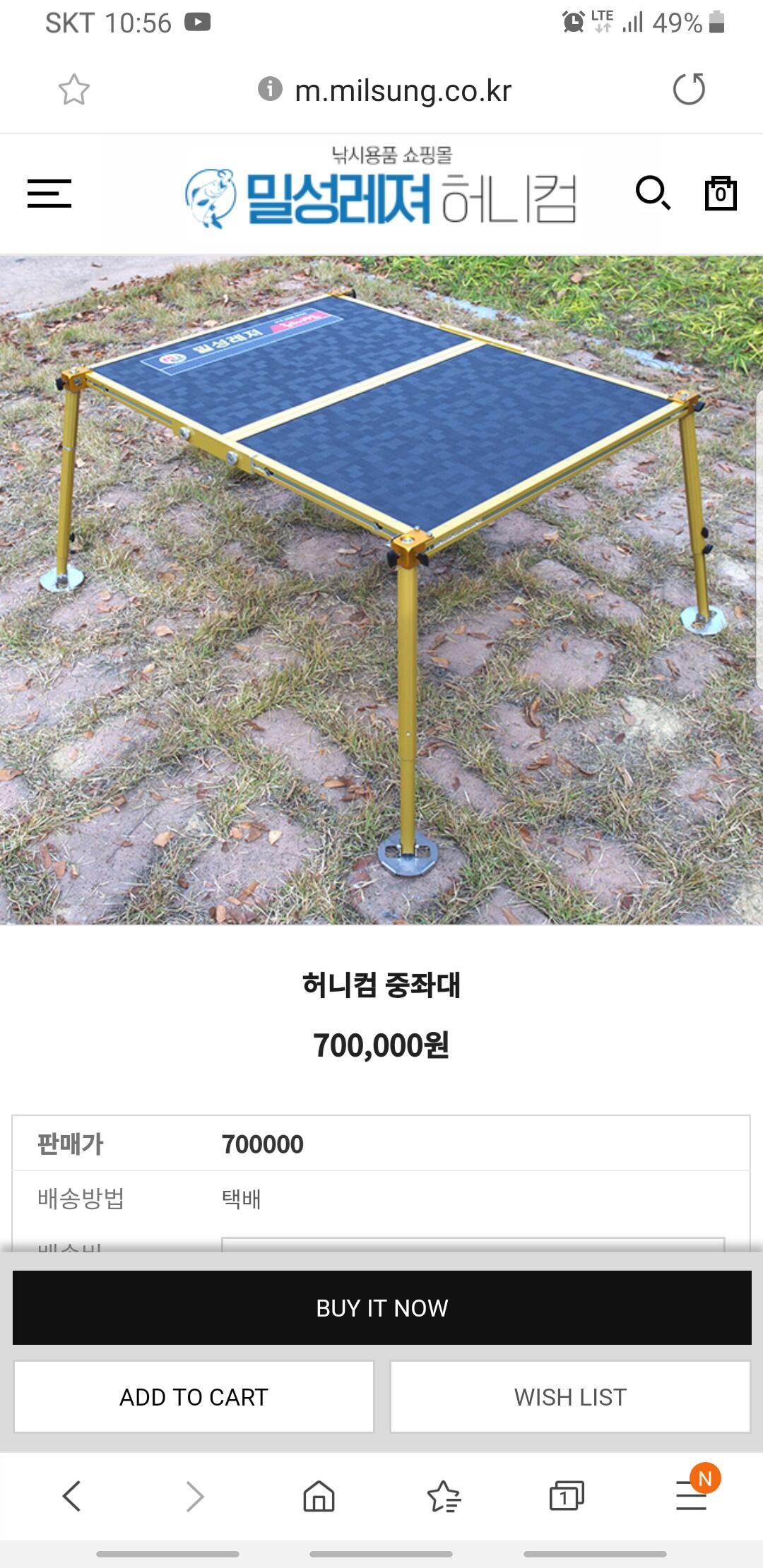Save the product to WISH LIST
Viewport: 763px width, 1568px height.
[x=570, y=1396]
